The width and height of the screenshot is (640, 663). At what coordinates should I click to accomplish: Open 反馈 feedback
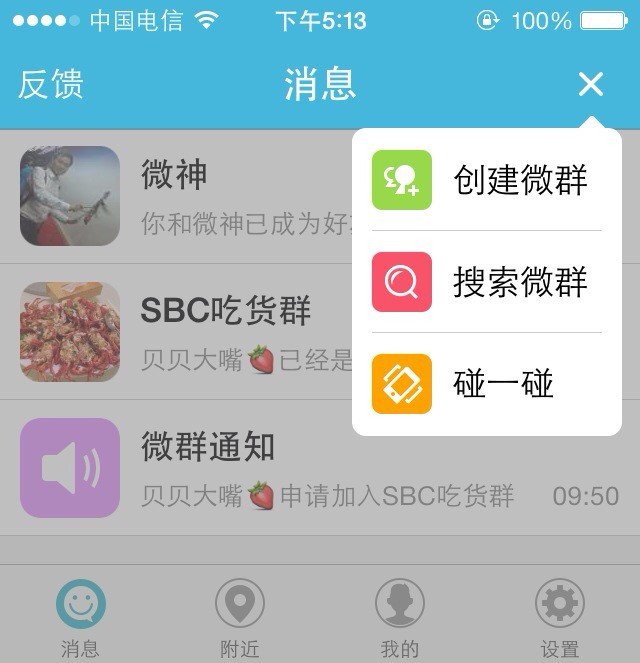tap(50, 85)
